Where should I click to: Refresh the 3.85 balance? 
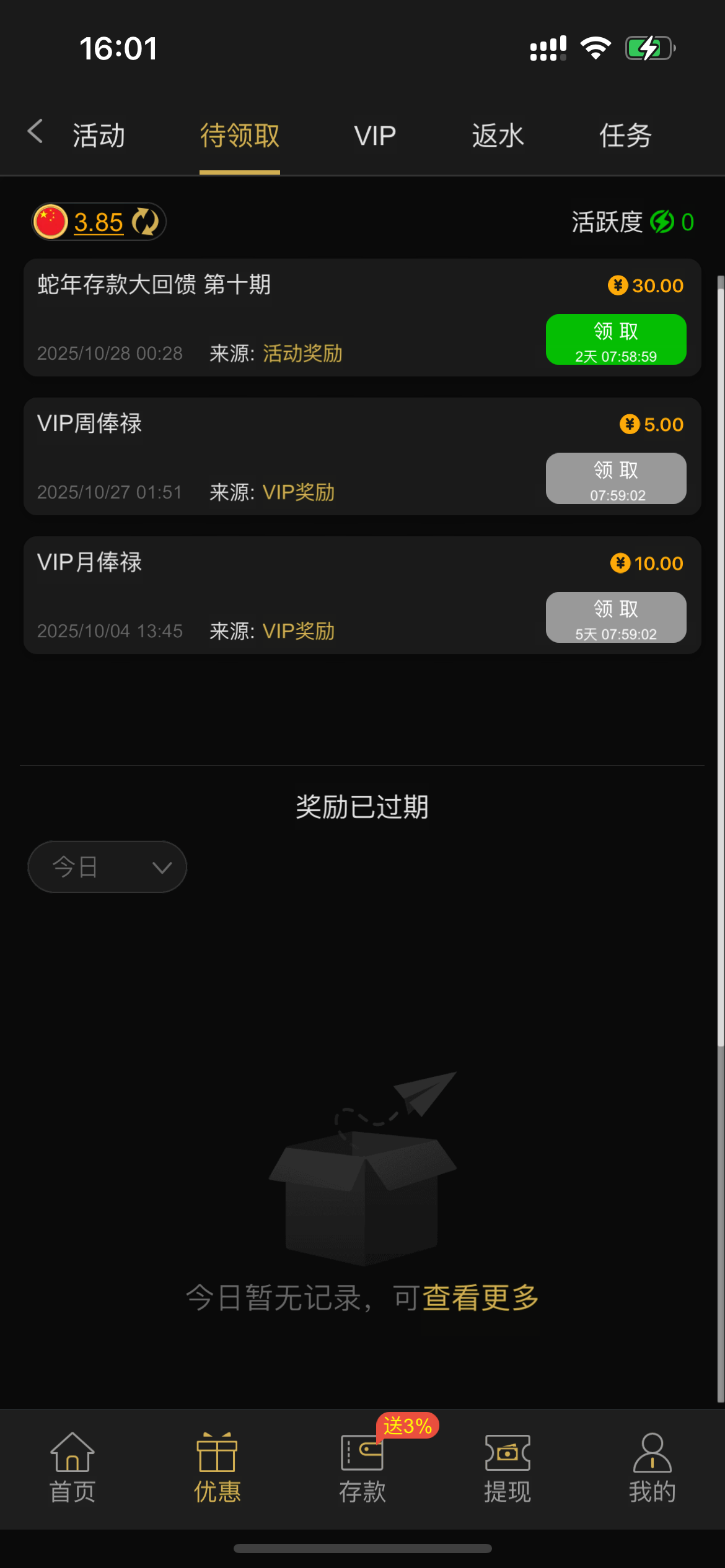146,222
